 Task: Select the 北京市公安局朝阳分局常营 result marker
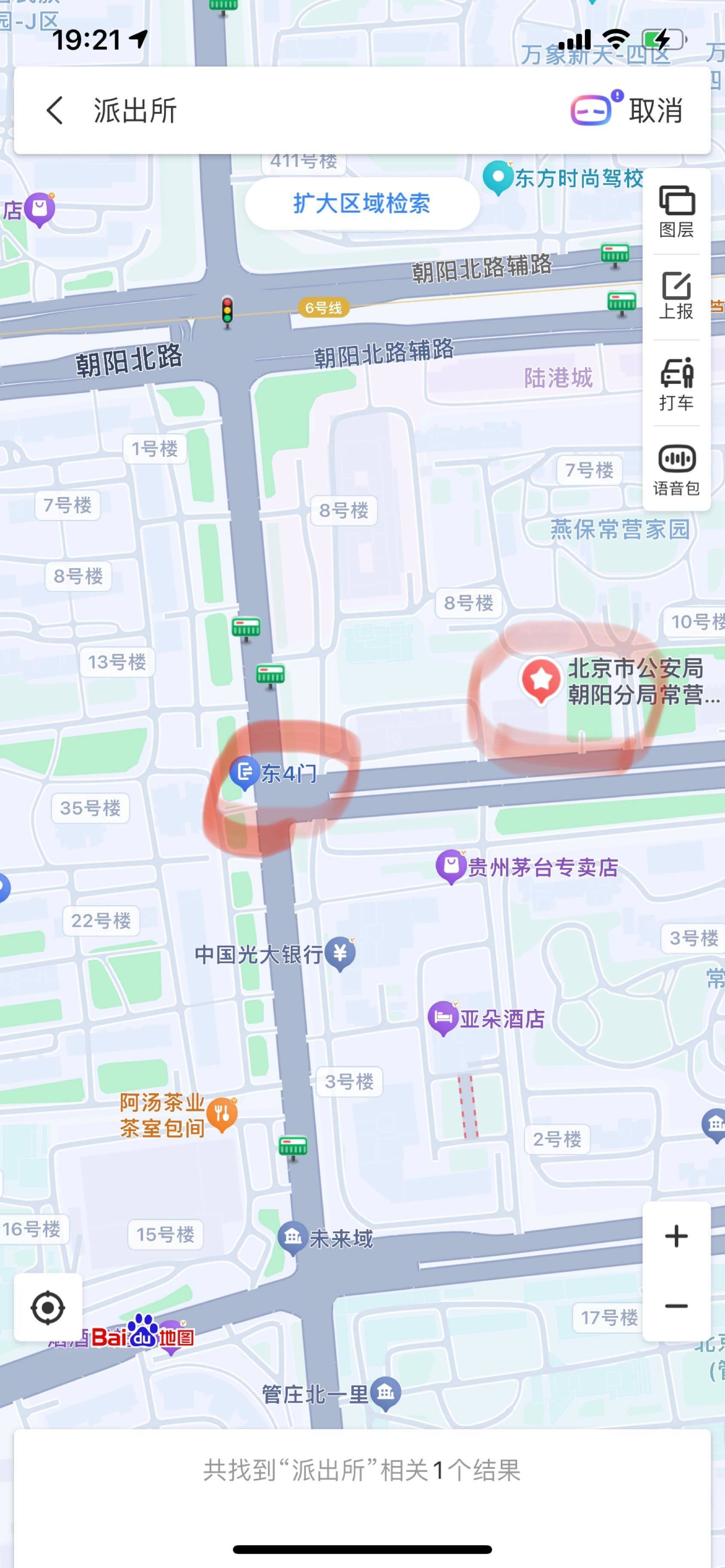540,679
